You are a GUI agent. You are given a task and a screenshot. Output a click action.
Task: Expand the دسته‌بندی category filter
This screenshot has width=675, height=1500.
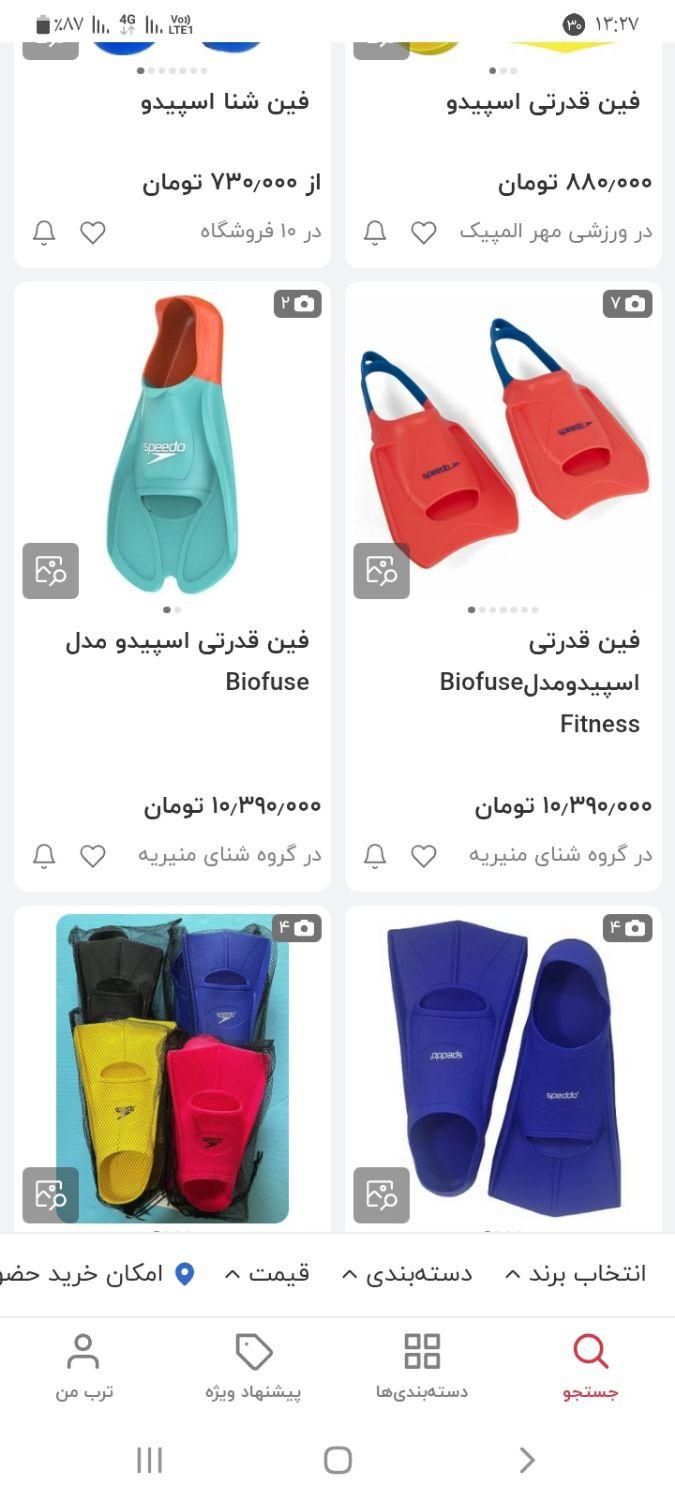(408, 1274)
